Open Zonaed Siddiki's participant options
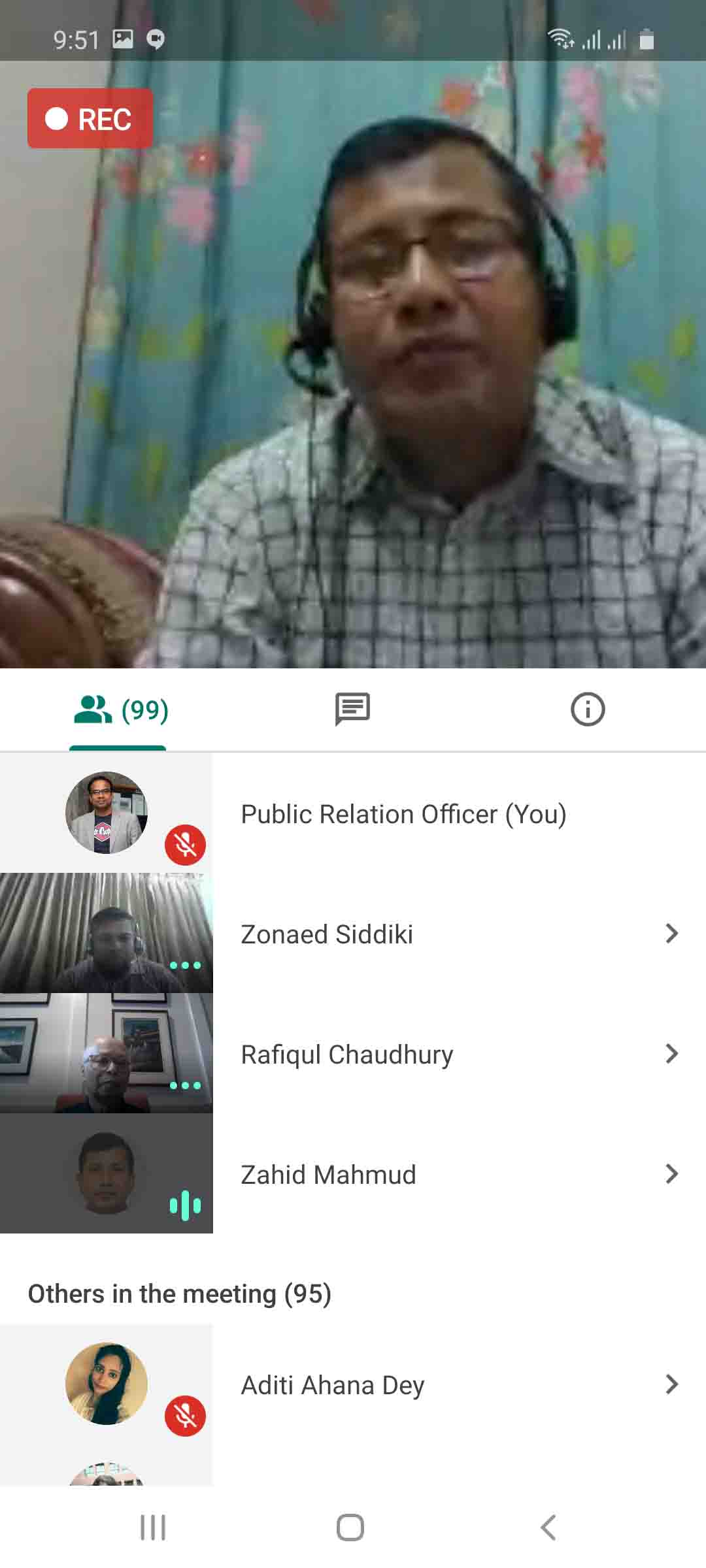This screenshot has height=1568, width=706. (x=671, y=934)
